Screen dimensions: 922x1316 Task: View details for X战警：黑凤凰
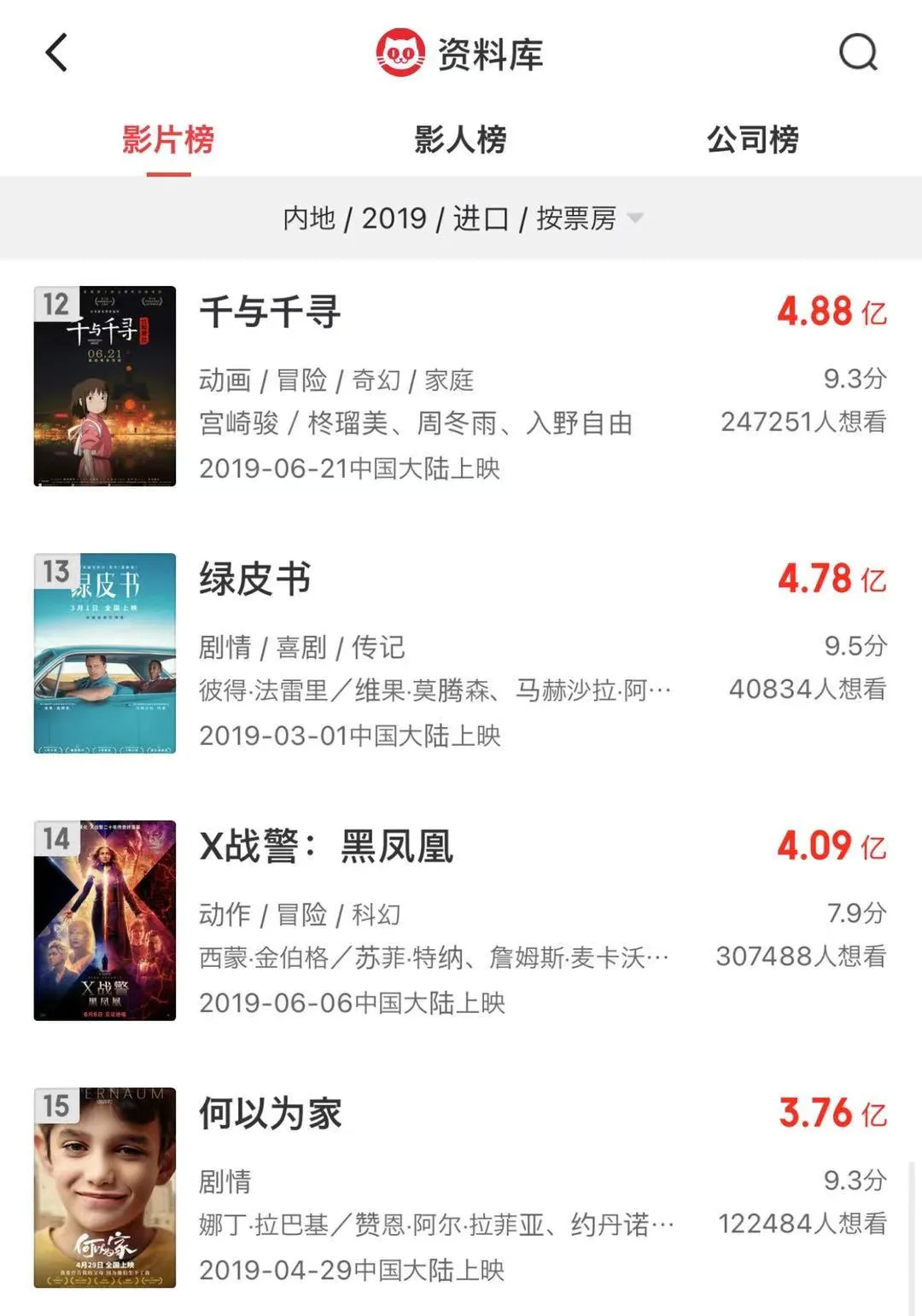(x=326, y=847)
